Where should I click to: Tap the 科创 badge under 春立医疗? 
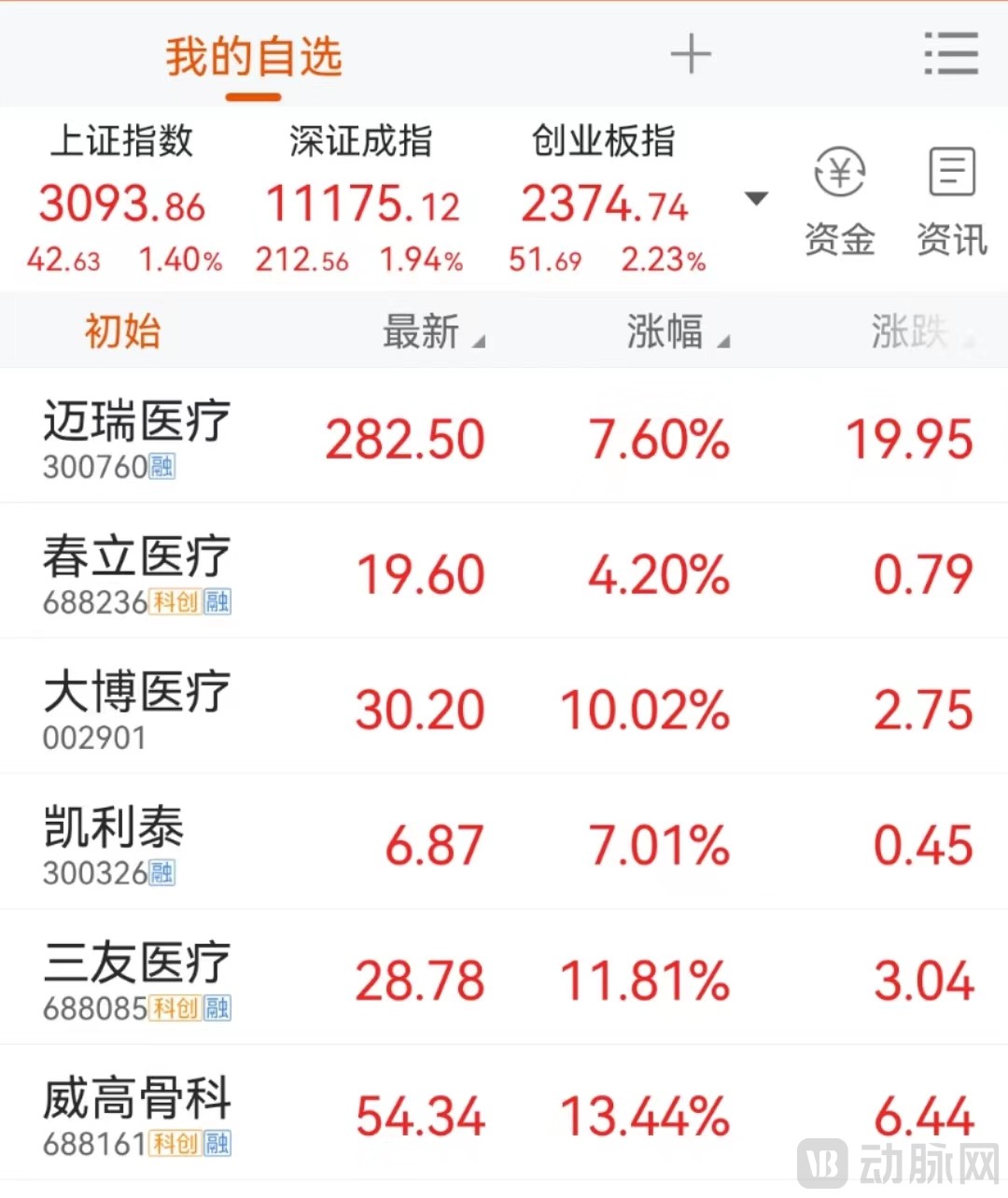point(173,604)
